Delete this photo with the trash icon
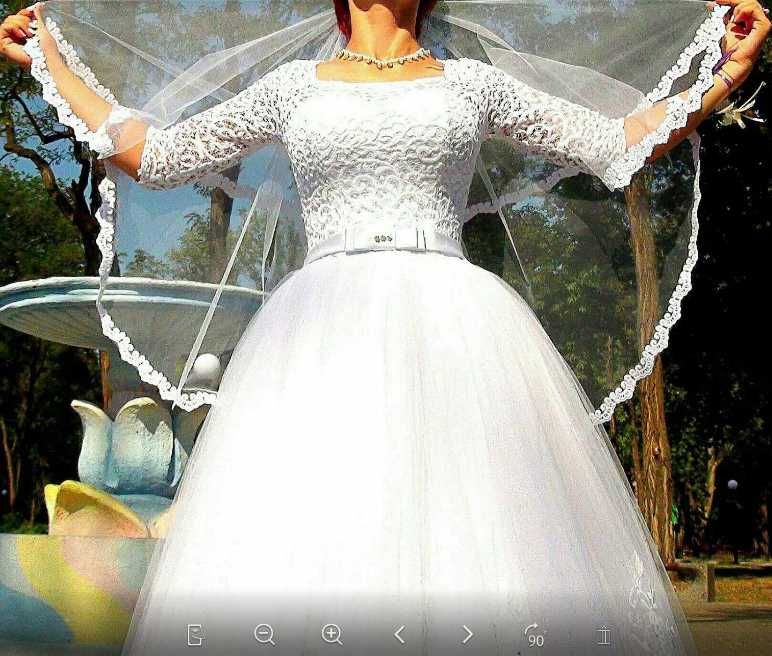 [603, 635]
